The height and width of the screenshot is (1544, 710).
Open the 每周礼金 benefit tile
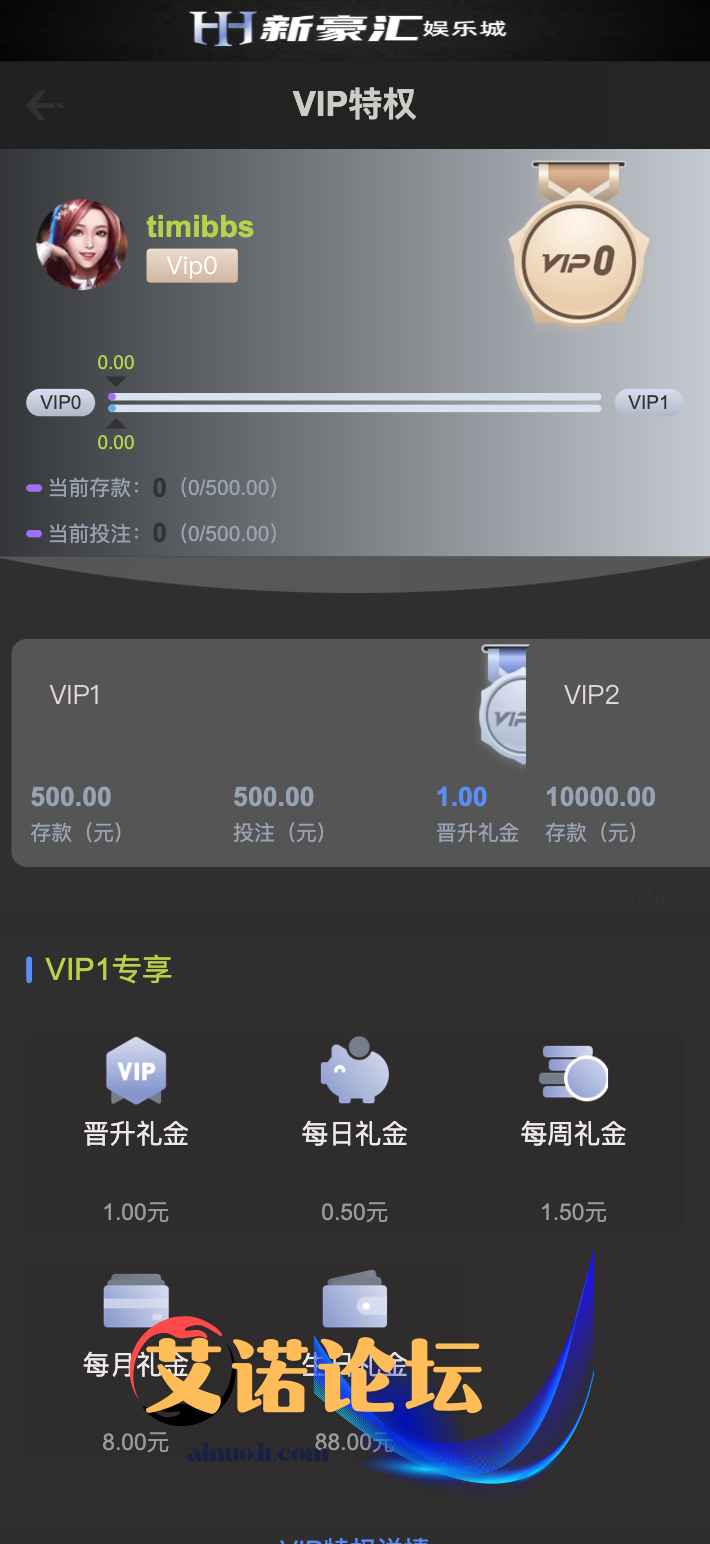(x=573, y=1130)
